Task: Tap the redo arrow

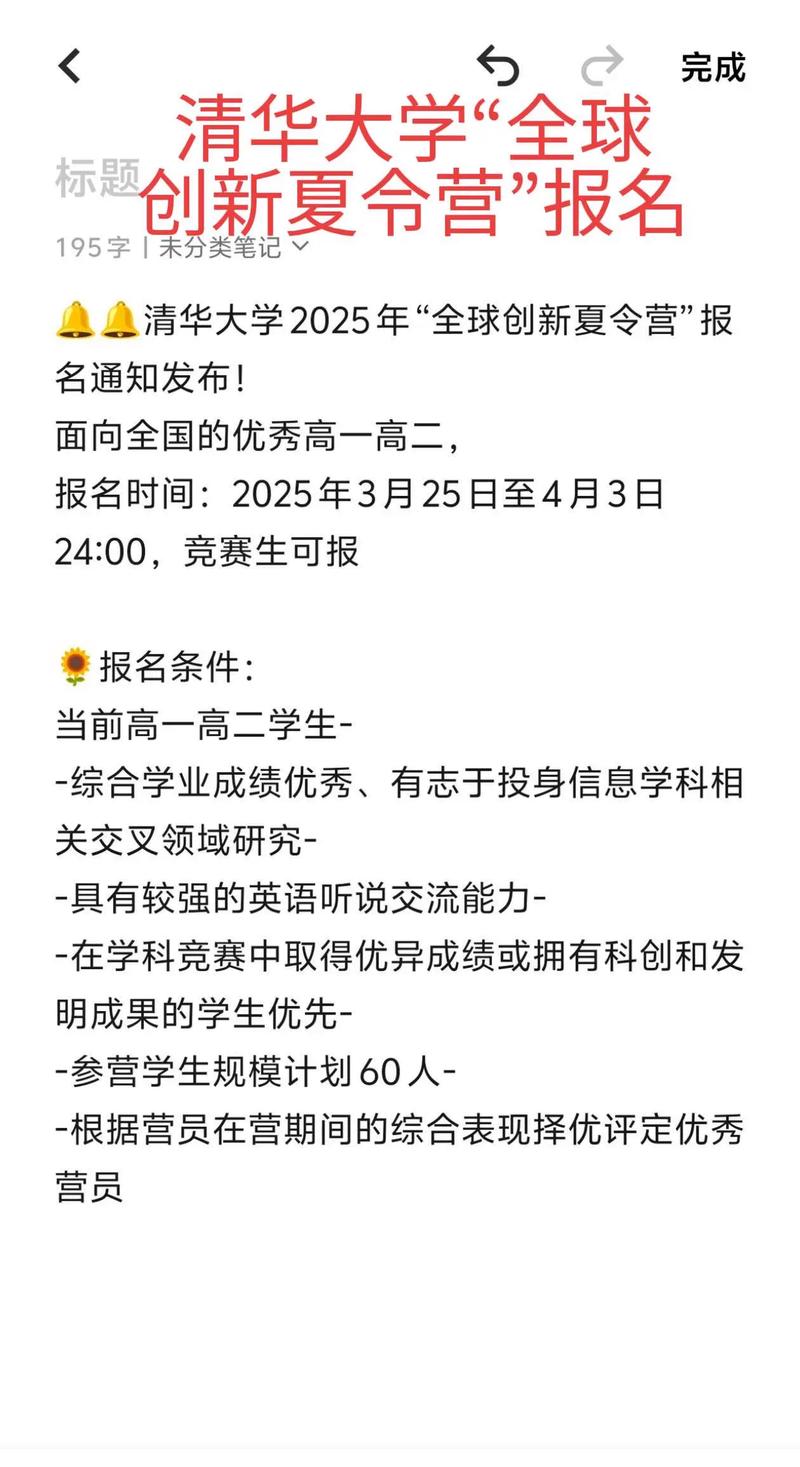Action: [602, 67]
